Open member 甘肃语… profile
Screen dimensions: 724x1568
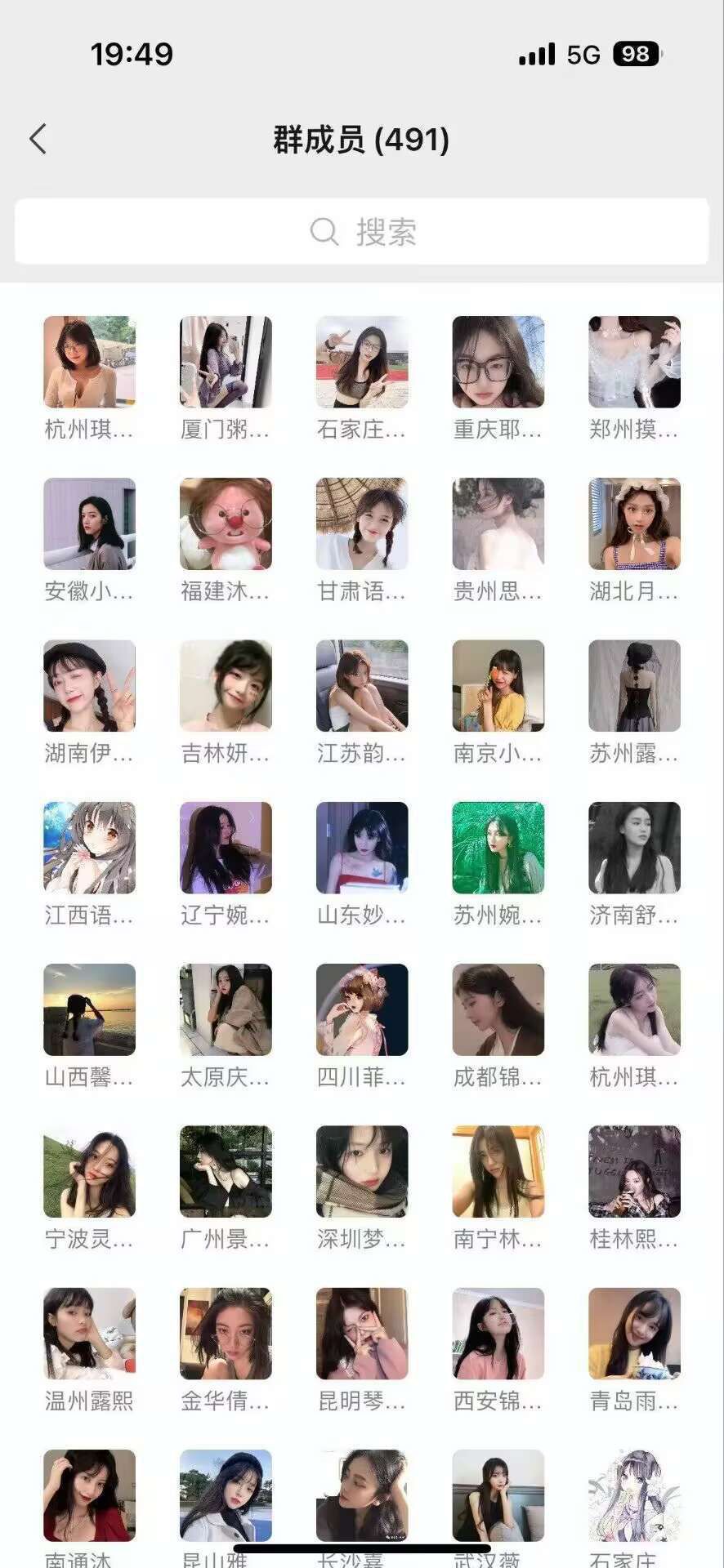(x=362, y=524)
